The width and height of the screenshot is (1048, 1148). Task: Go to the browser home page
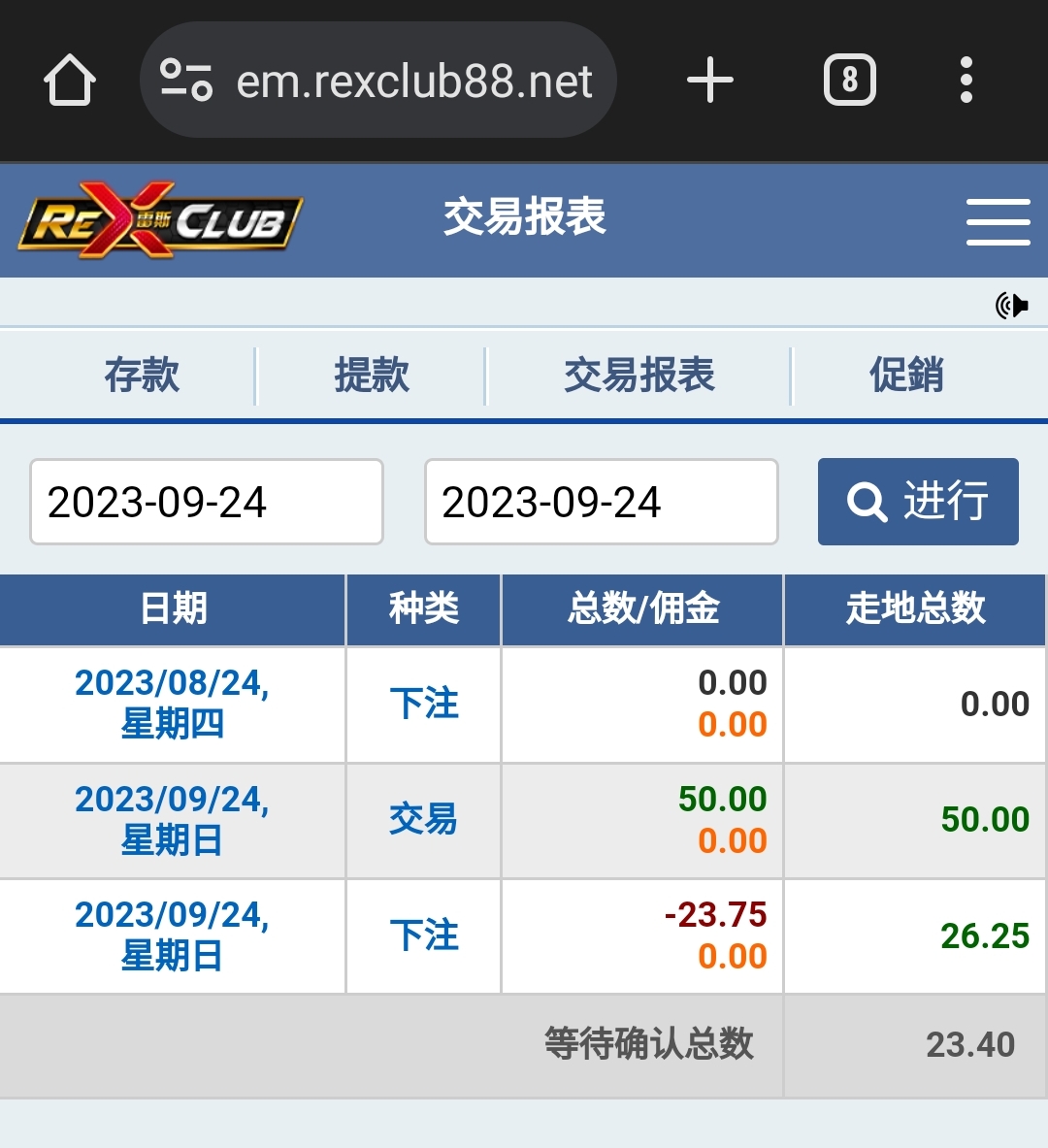click(70, 81)
